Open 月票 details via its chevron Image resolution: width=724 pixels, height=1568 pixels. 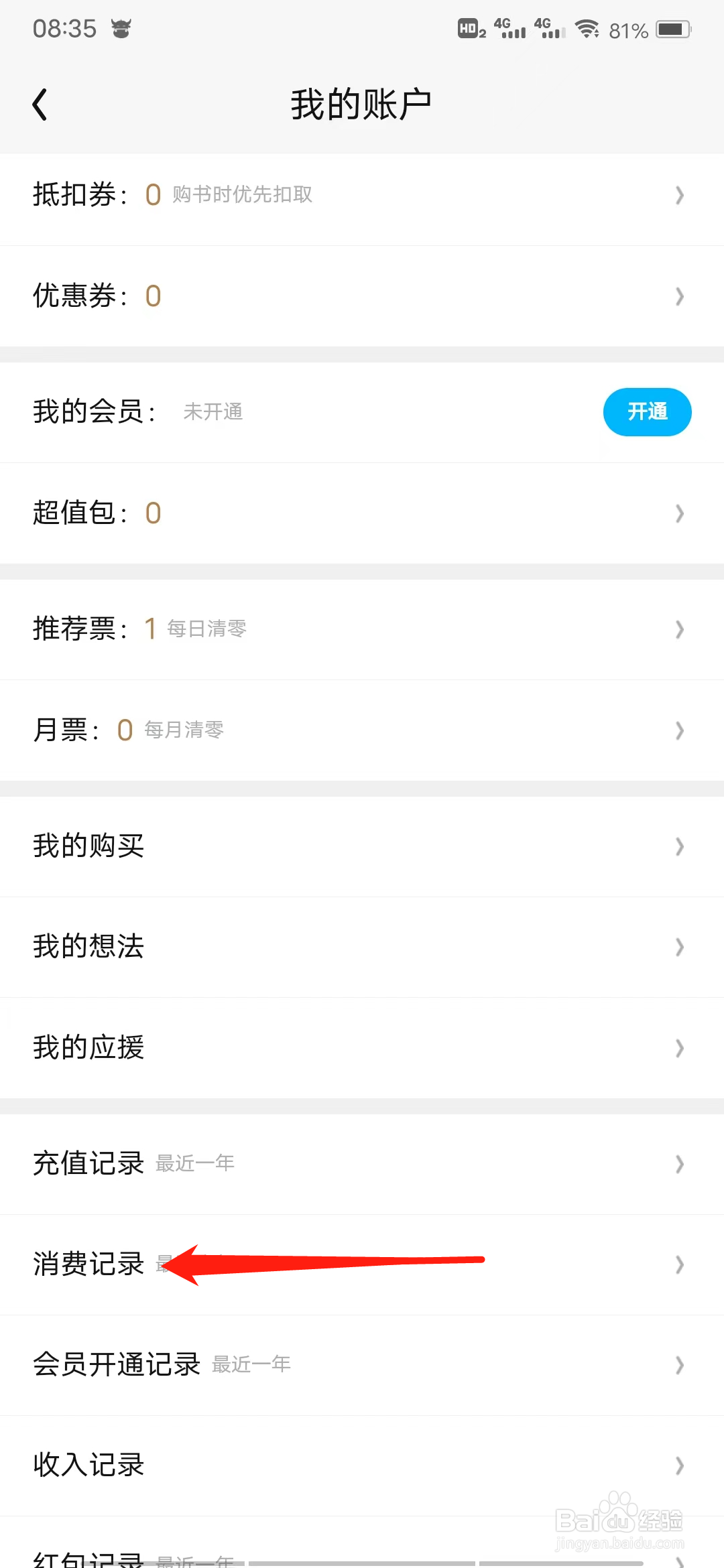click(x=679, y=730)
